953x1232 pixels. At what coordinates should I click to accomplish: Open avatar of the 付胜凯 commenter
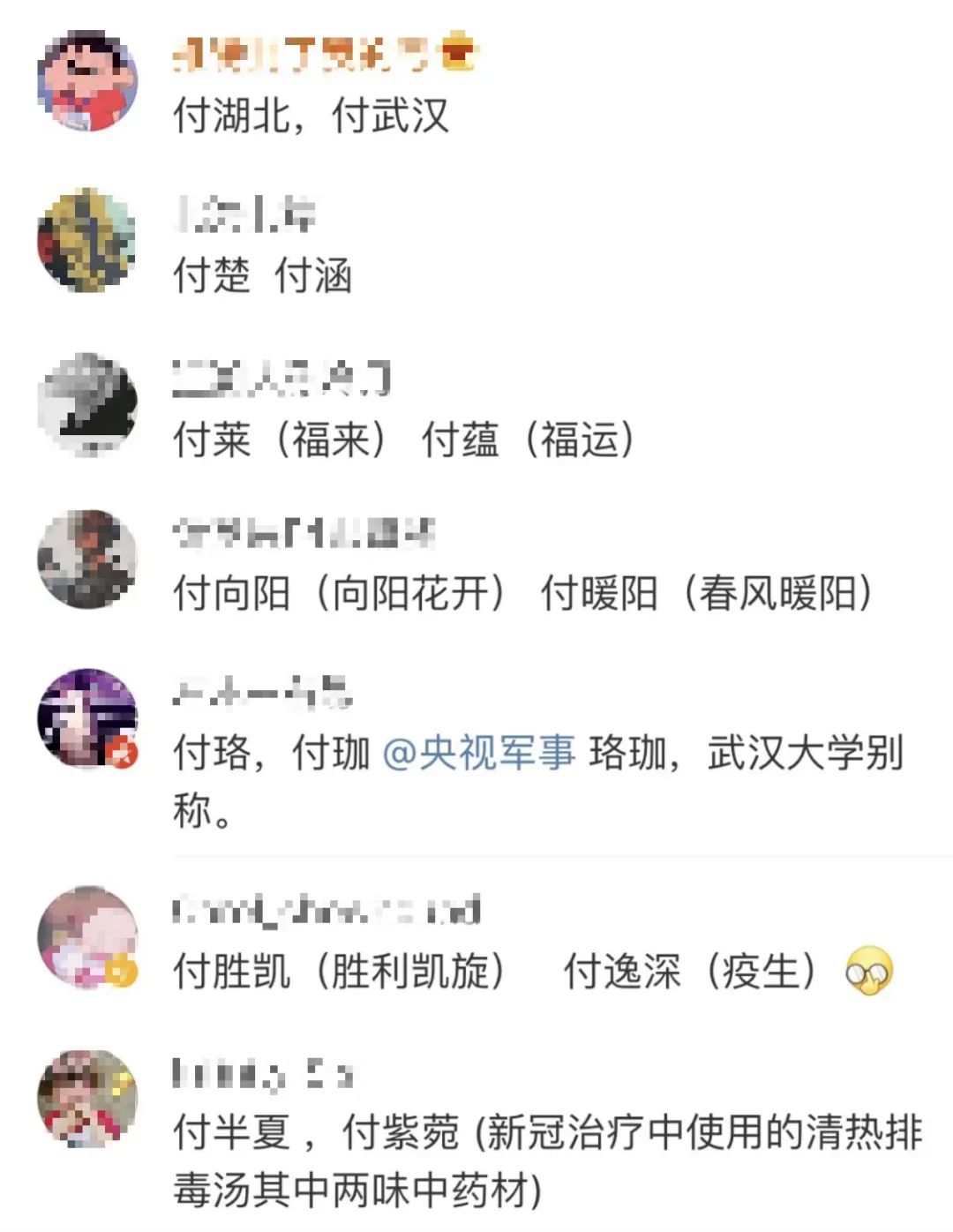tap(87, 936)
